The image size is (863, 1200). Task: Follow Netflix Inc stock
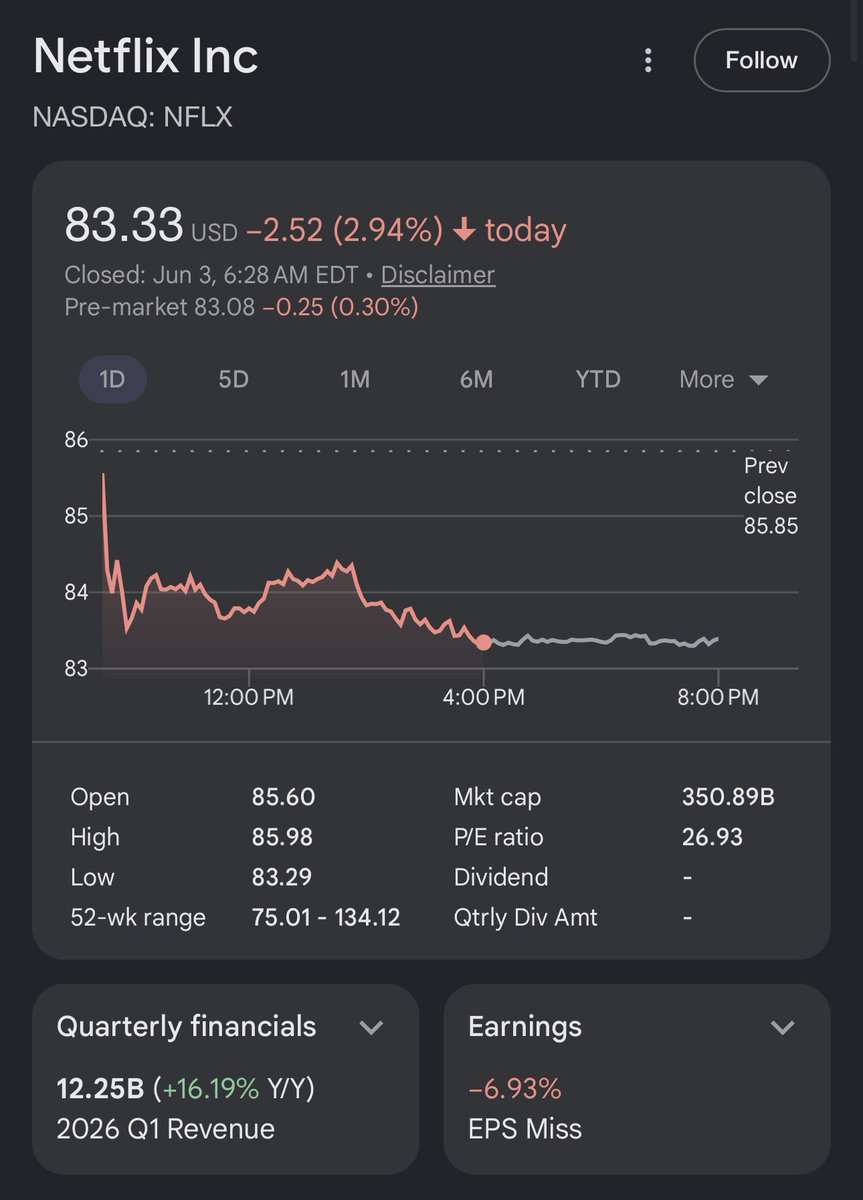(x=761, y=60)
